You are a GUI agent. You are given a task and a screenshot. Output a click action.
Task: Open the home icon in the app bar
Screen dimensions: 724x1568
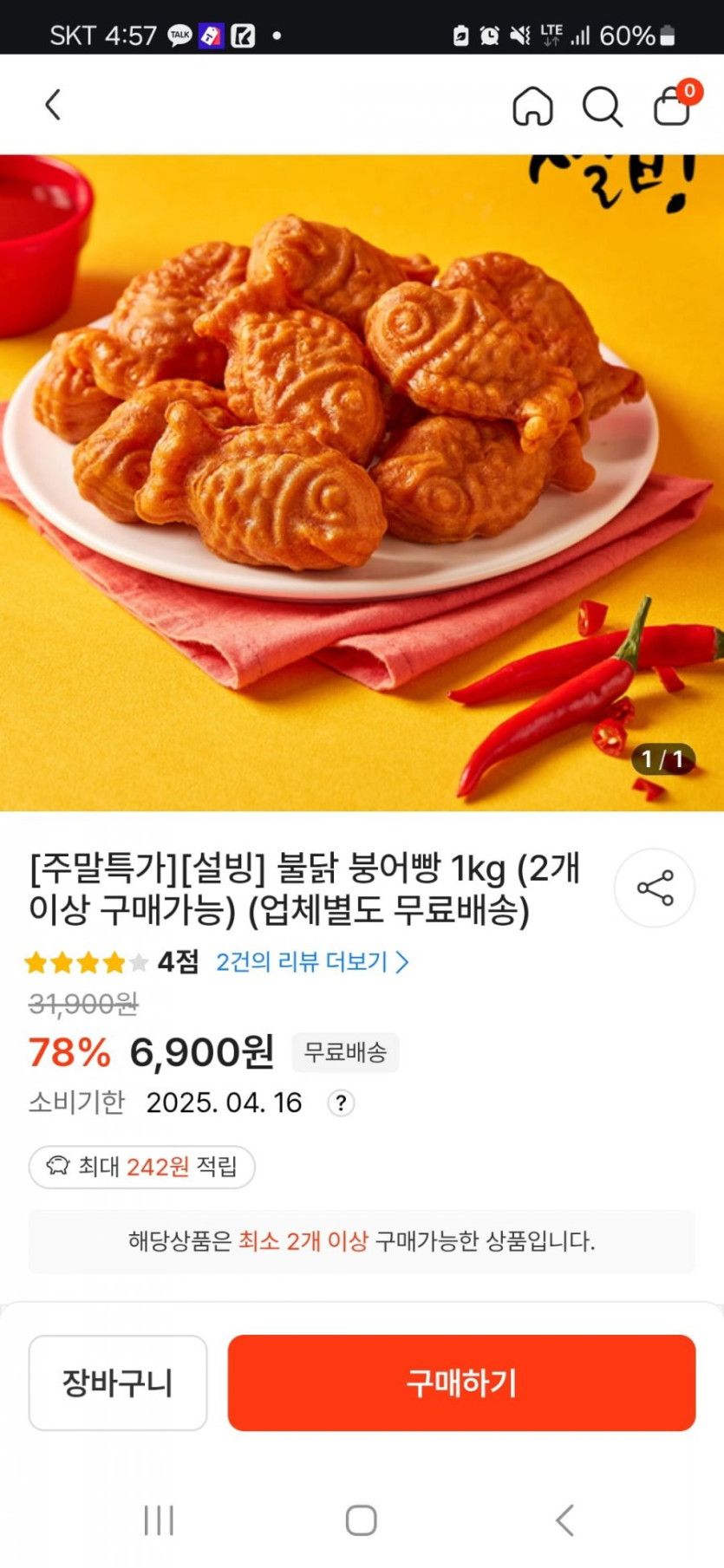(532, 107)
